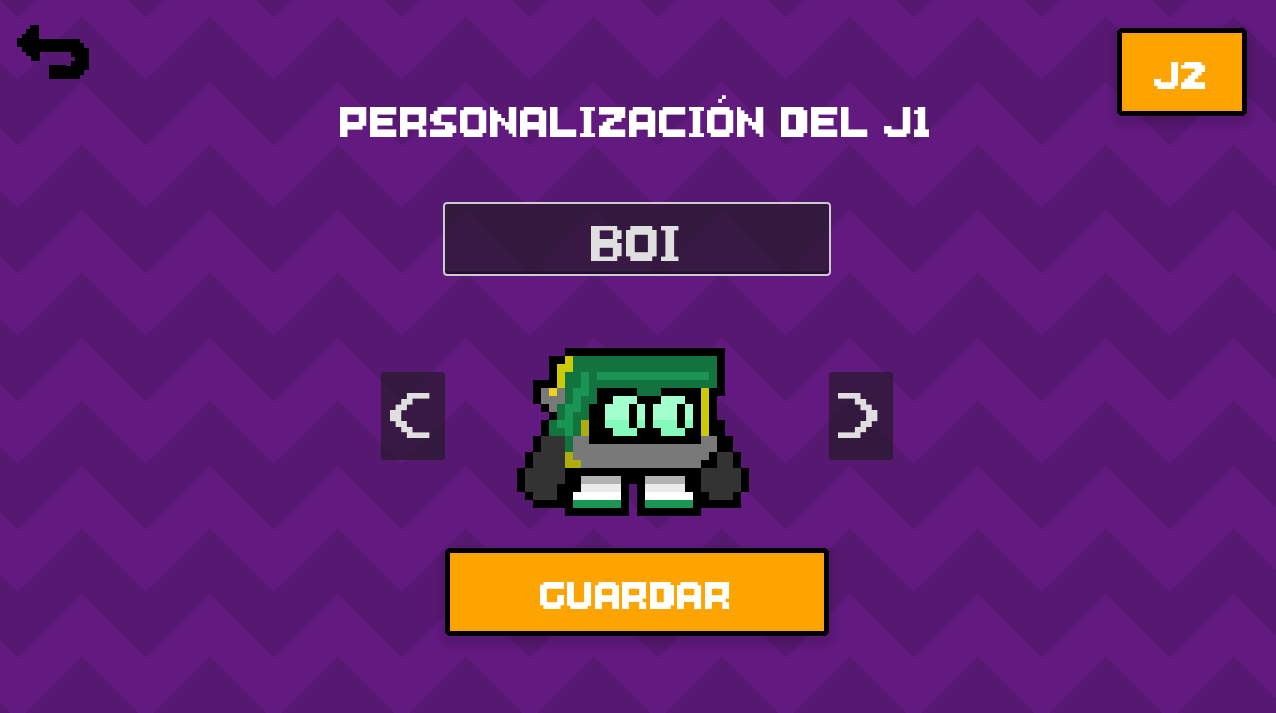Select the next character skin
The image size is (1276, 713).
(x=860, y=416)
